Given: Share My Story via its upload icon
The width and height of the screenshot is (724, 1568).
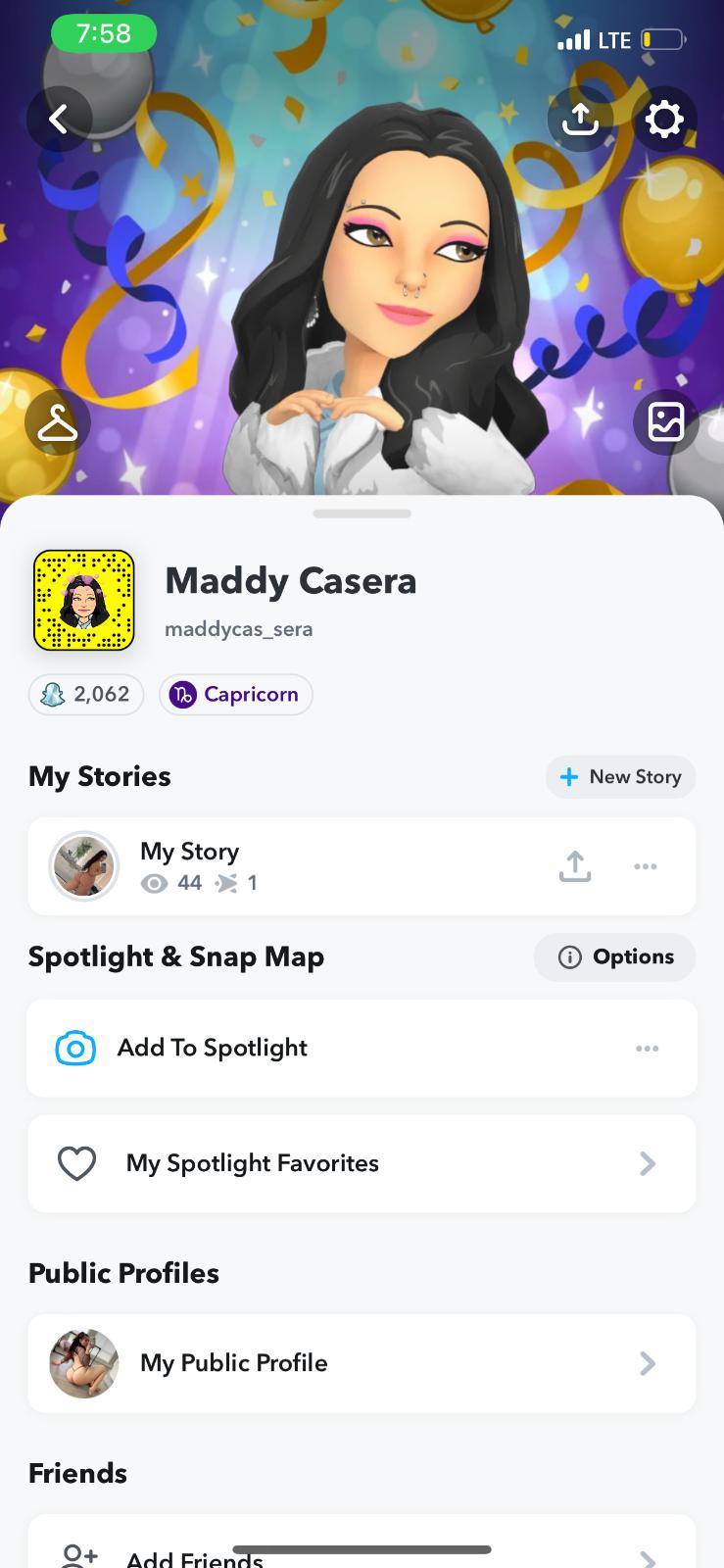Looking at the screenshot, I should [575, 866].
